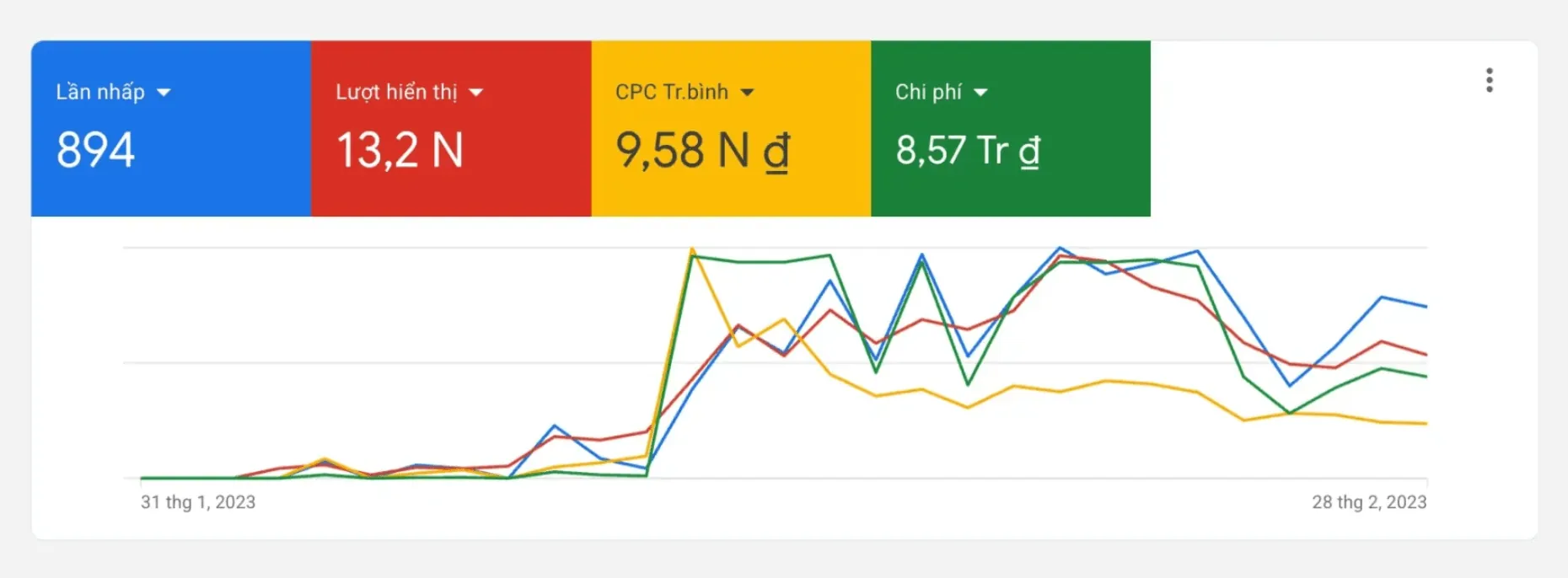Open the three-dot overflow menu
Image resolution: width=1568 pixels, height=578 pixels.
(1490, 80)
